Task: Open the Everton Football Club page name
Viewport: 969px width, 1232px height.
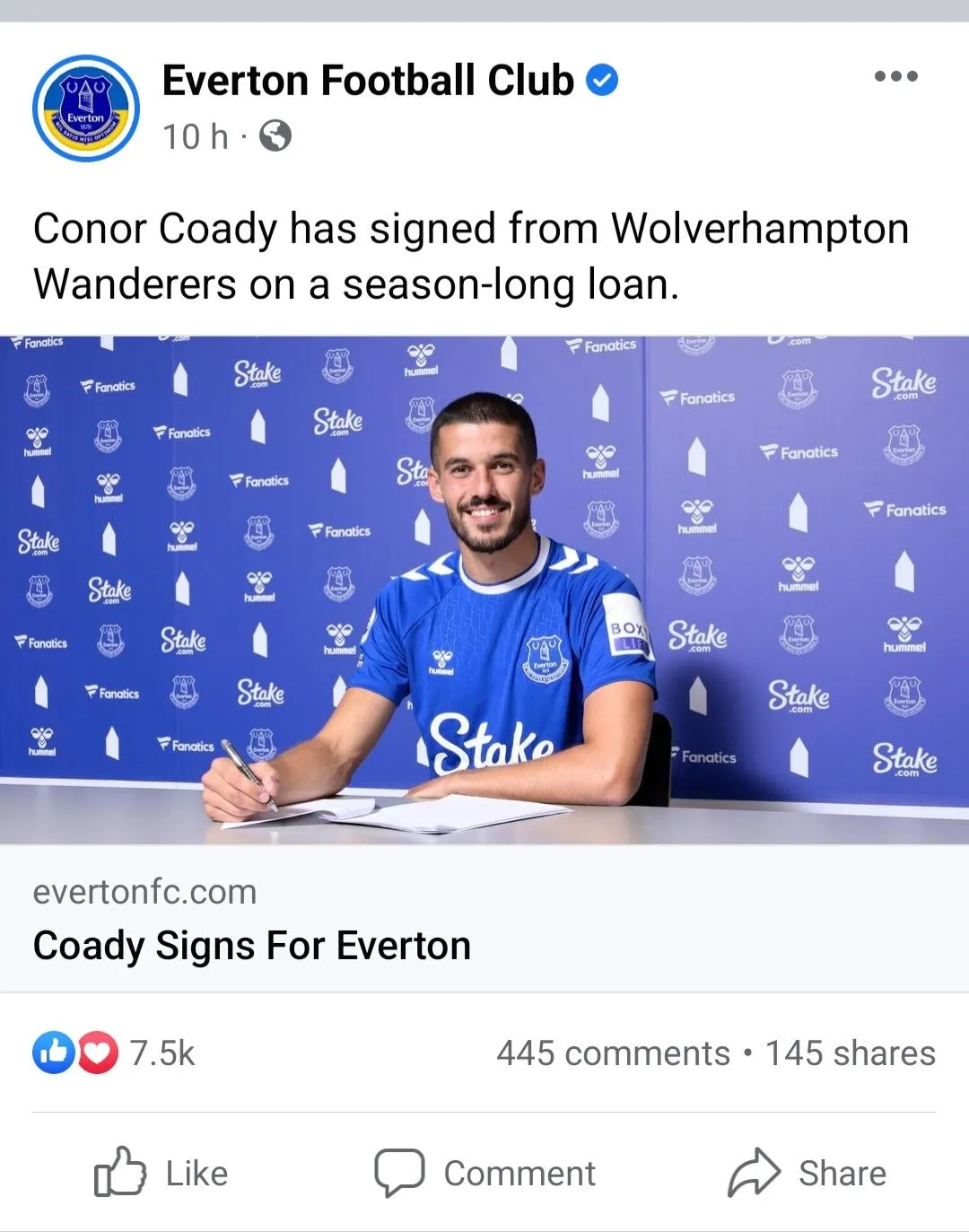Action: [x=368, y=81]
